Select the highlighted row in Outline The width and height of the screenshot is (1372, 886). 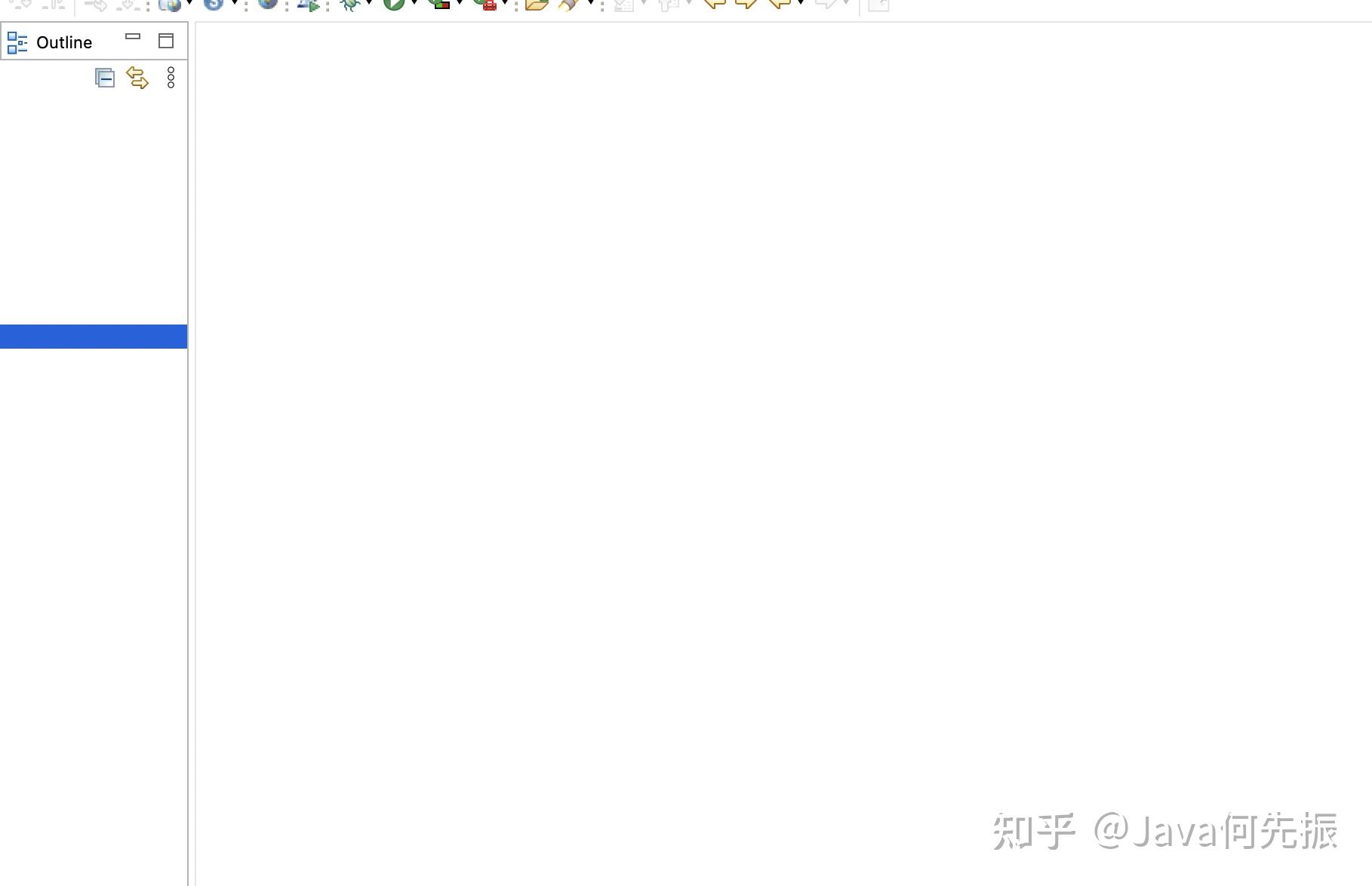click(x=94, y=337)
